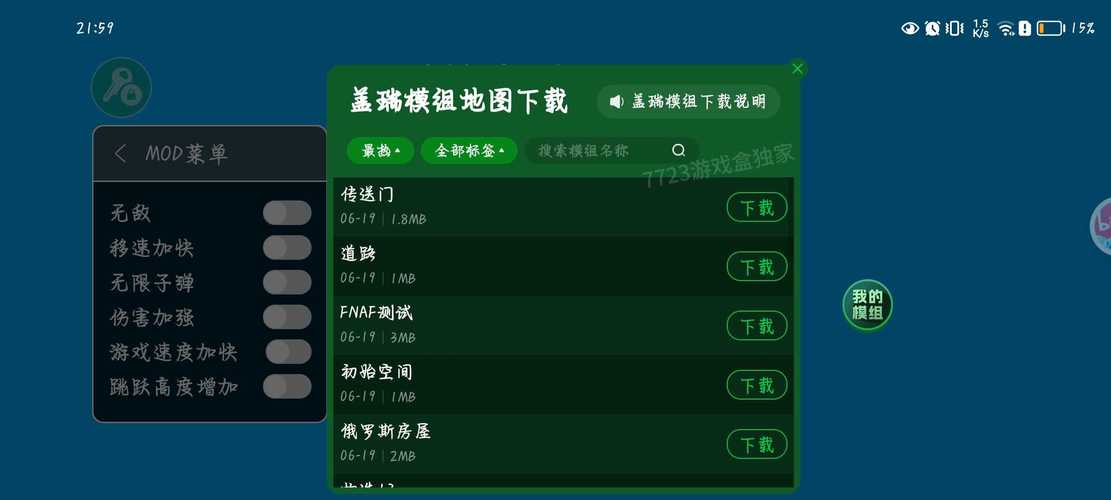Expand the 最热 sort dropdown
The width and height of the screenshot is (1111, 500).
[380, 151]
